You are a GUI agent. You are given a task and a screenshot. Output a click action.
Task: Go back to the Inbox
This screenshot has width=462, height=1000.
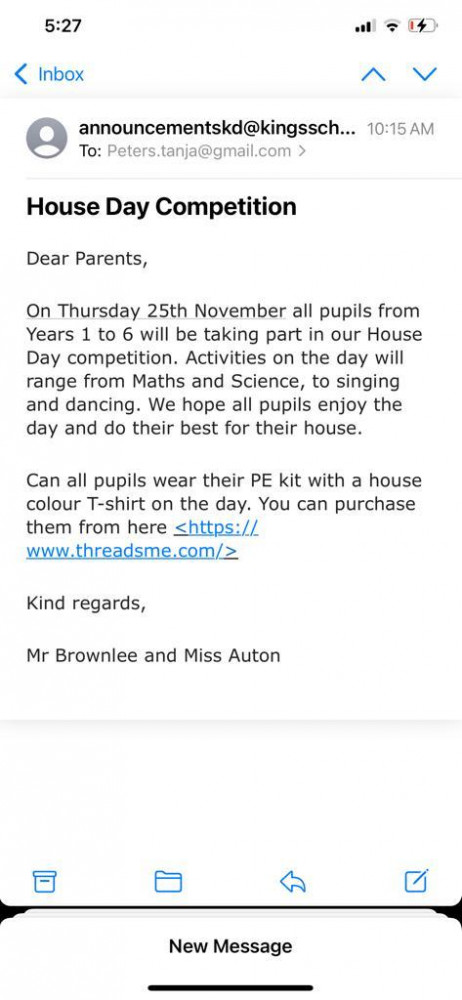49,75
